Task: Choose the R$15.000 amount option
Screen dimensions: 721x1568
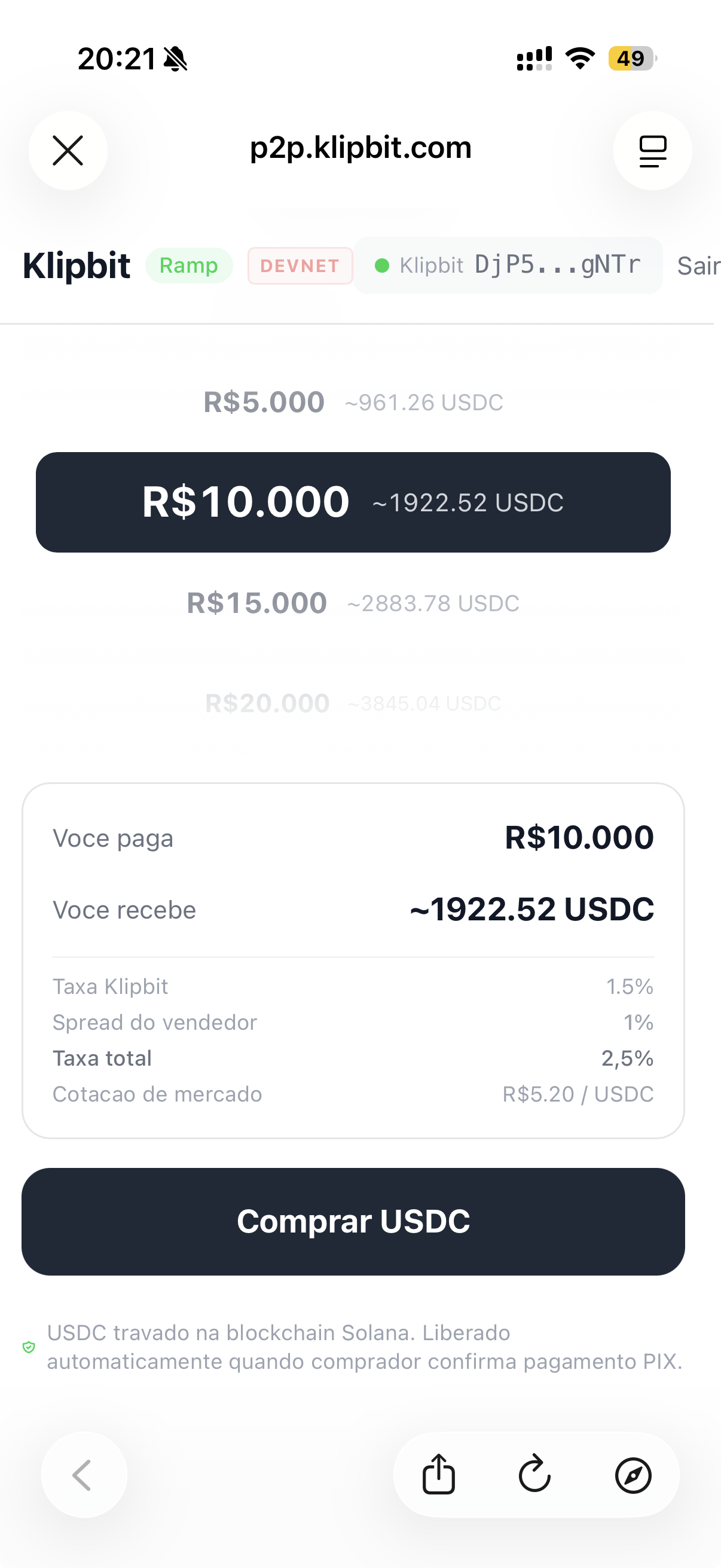Action: [x=353, y=603]
